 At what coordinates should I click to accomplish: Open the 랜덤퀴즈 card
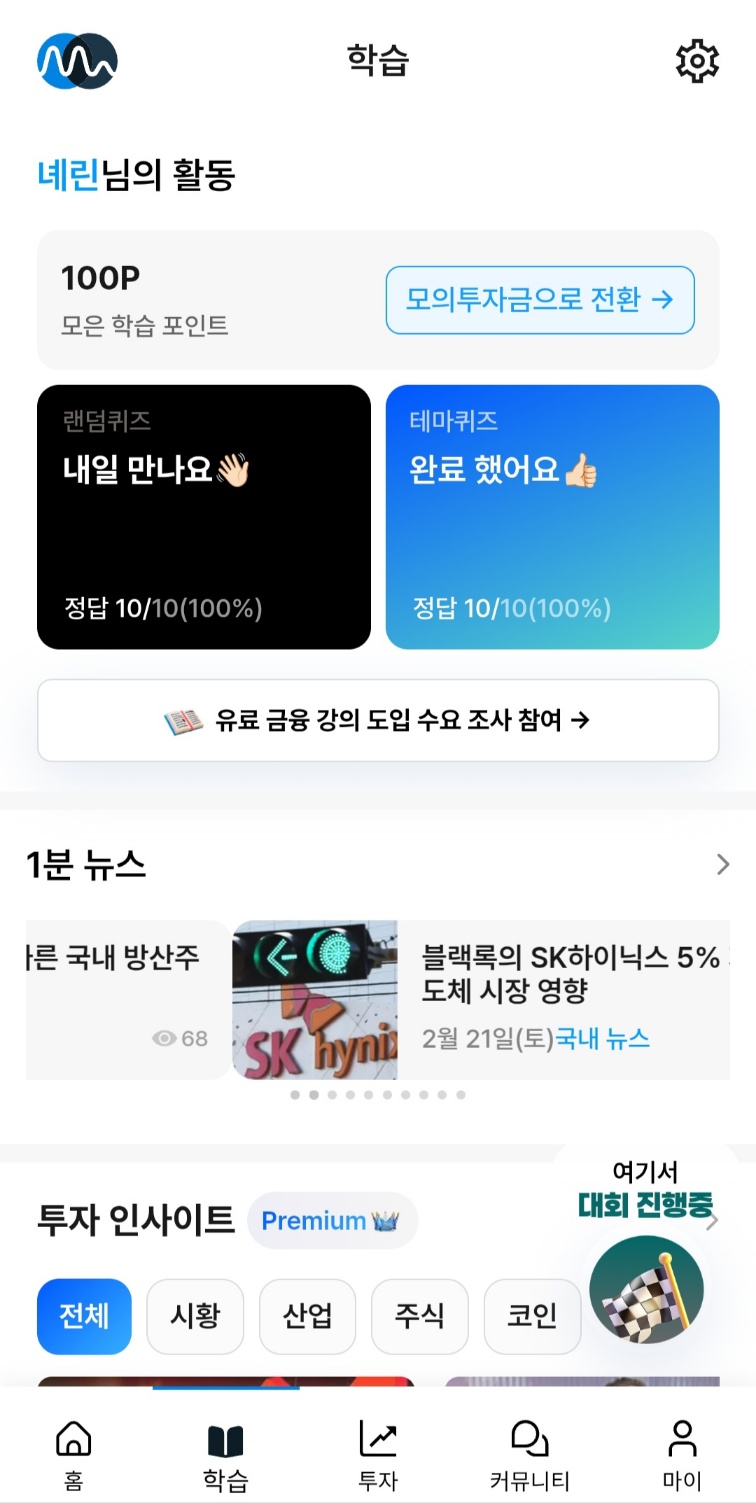tap(204, 516)
